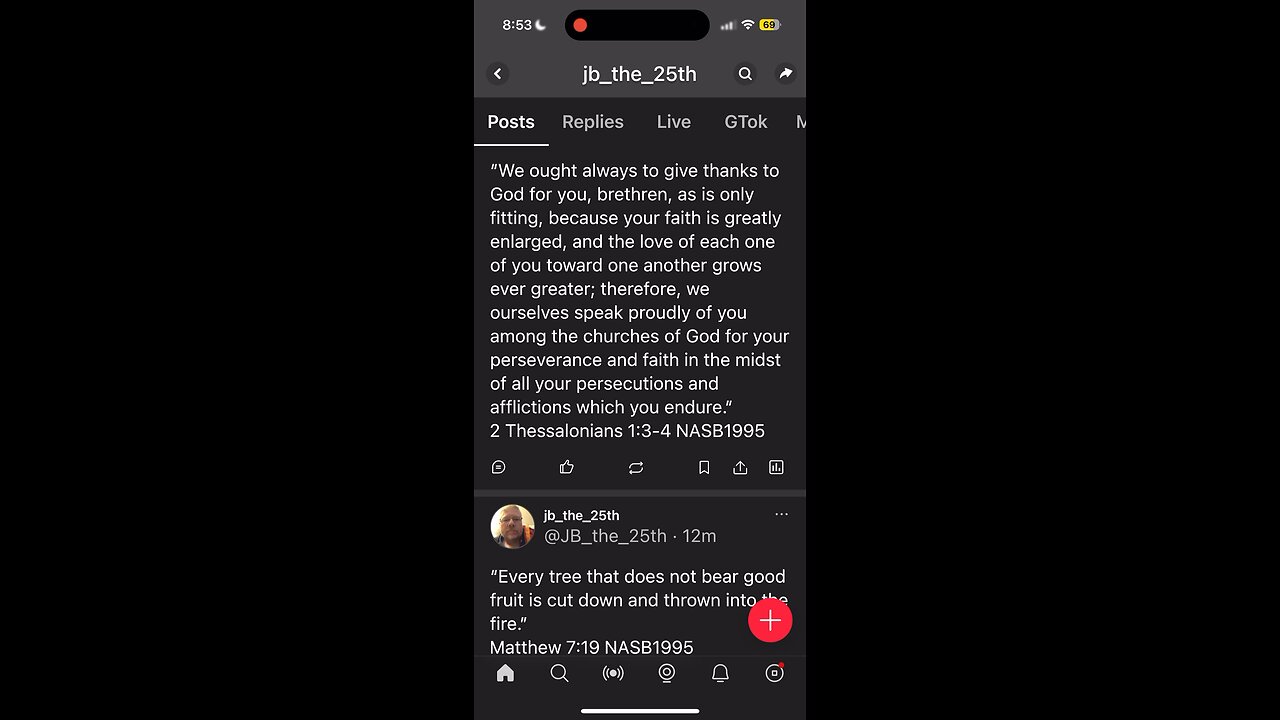The height and width of the screenshot is (720, 1280).
Task: Comment on the 2 Thessalonians post
Action: (x=499, y=467)
